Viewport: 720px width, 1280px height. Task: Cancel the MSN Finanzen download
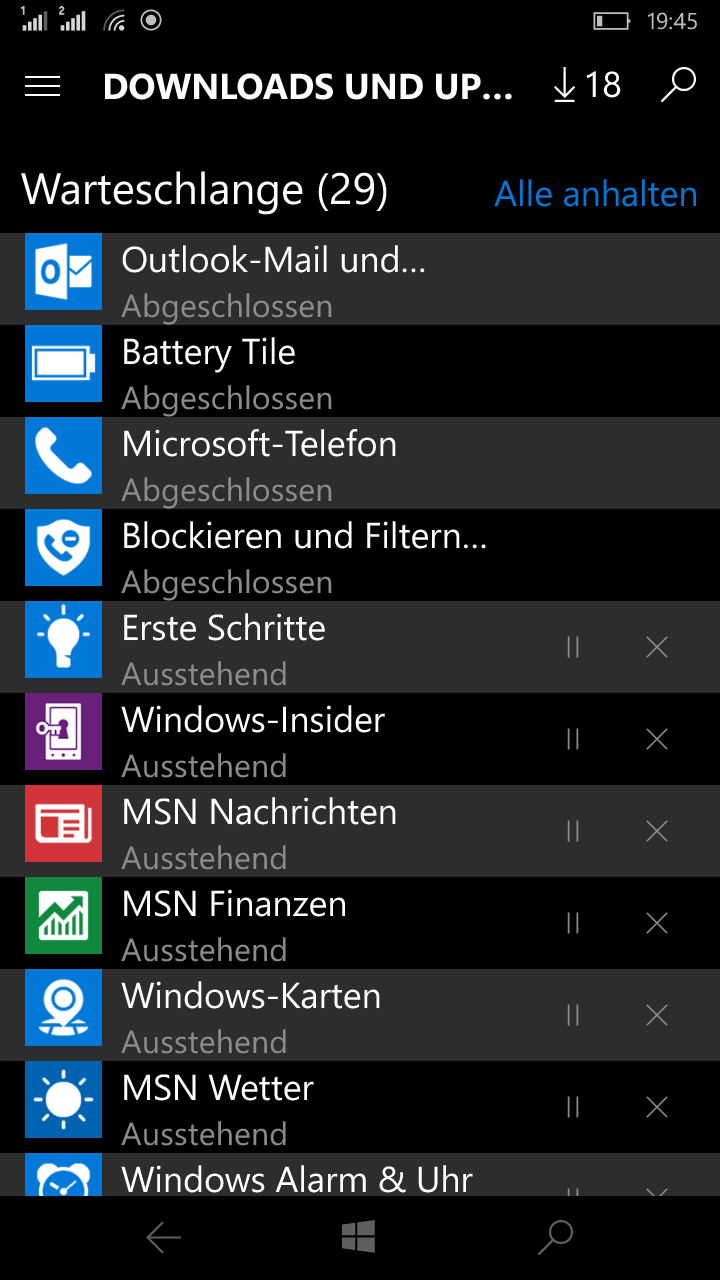pyautogui.click(x=657, y=923)
